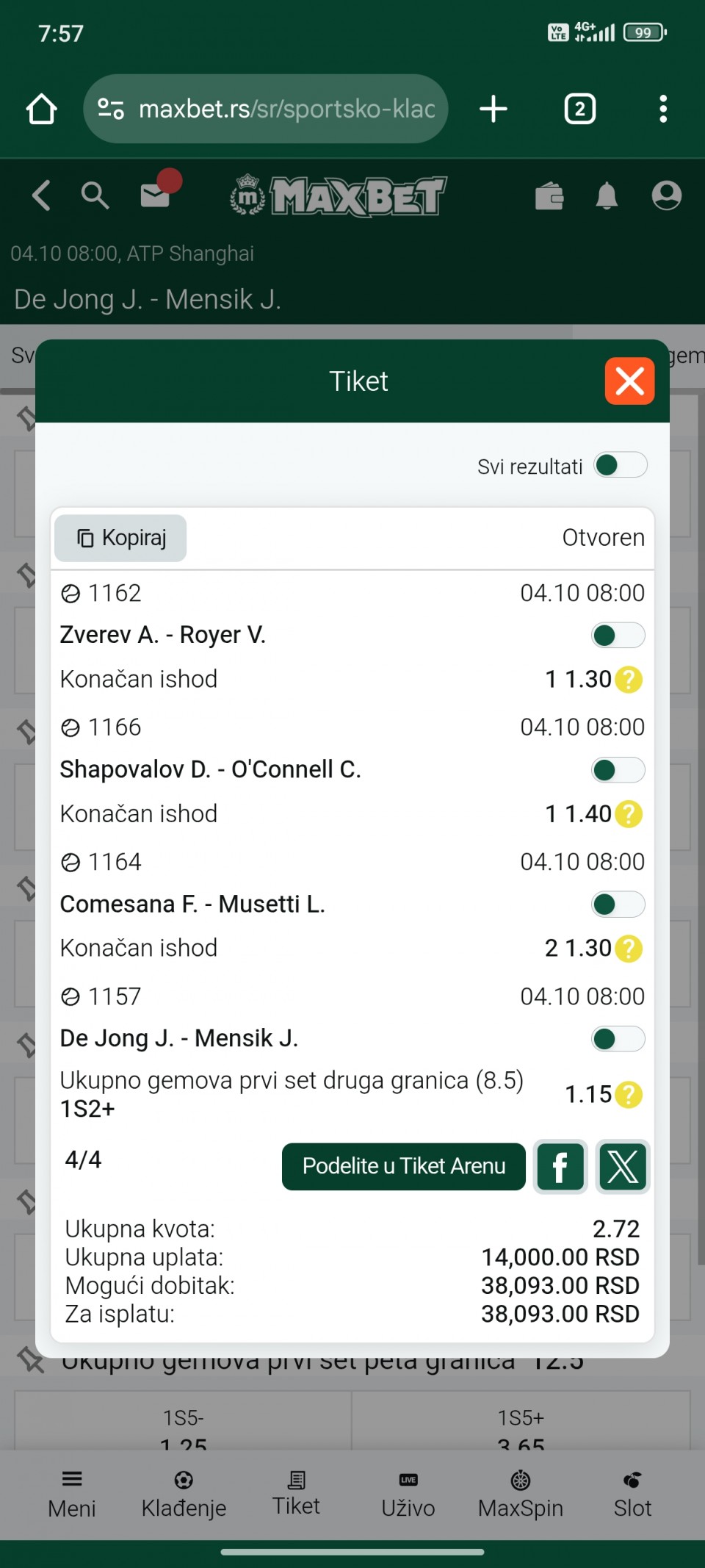Toggle the switch for Comesana F. - Musetti L.
Viewport: 705px width, 1568px height.
(618, 905)
